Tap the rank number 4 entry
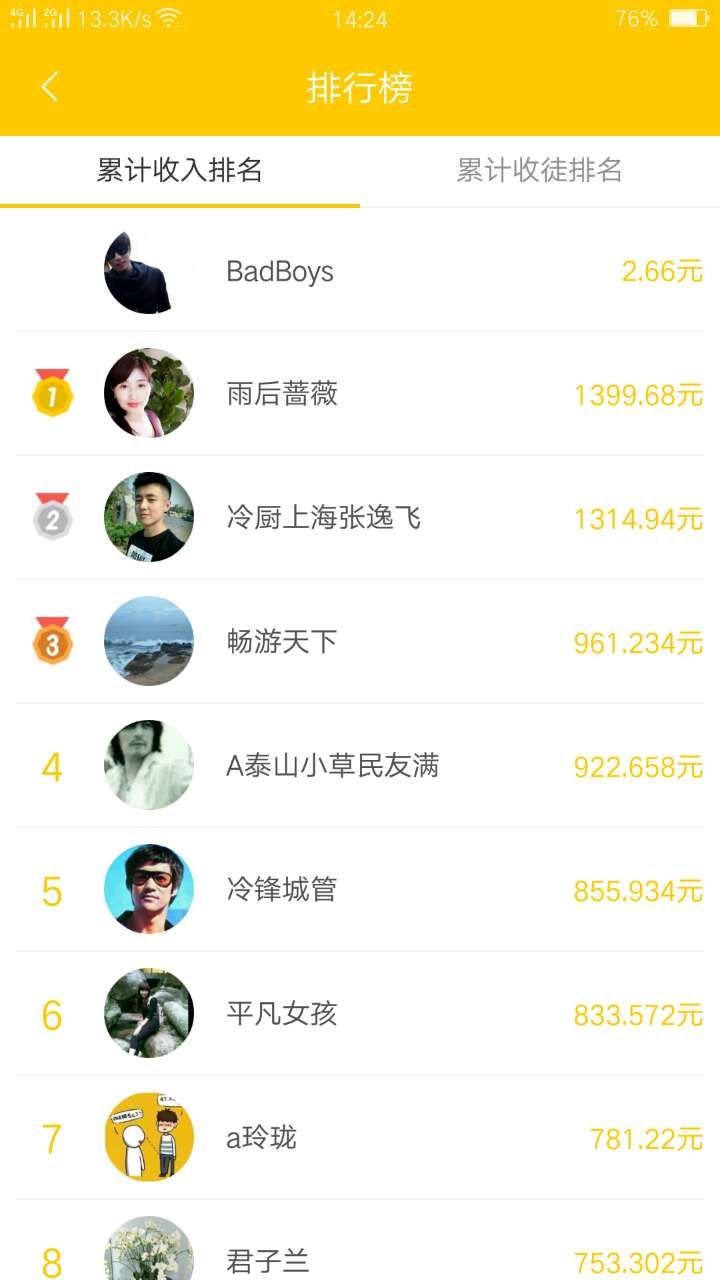The height and width of the screenshot is (1280, 720). point(50,765)
